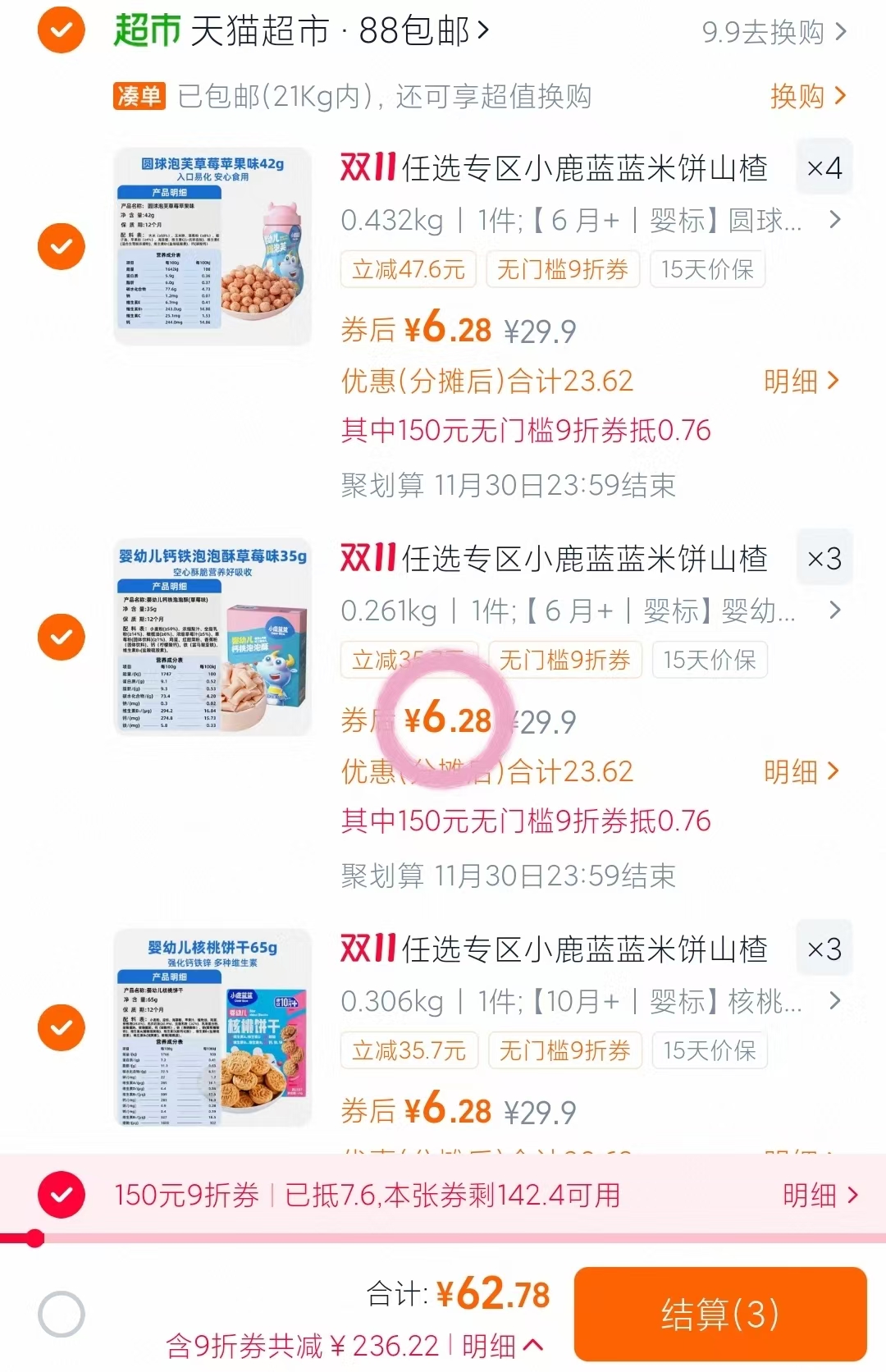
Task: Tap the 立减47.6元 discount tag
Action: tap(409, 269)
